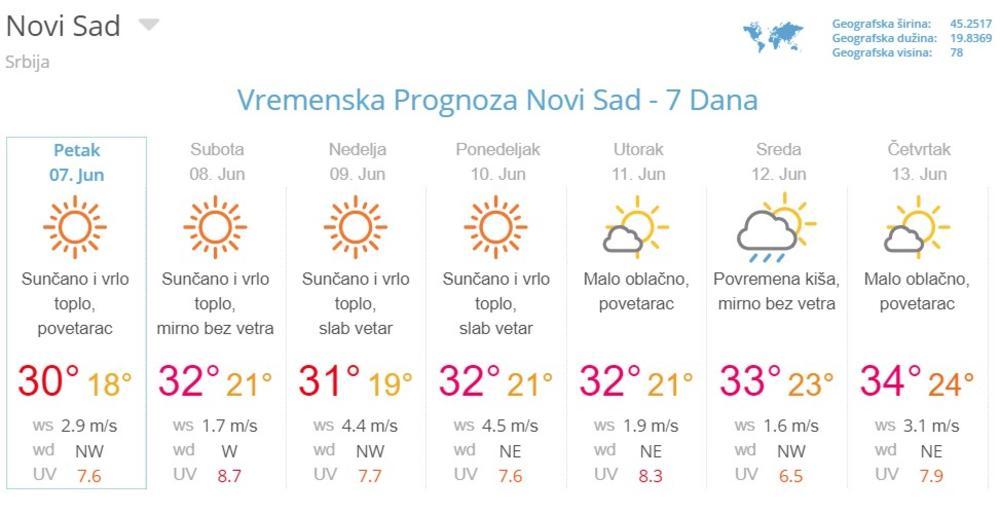Image resolution: width=1000 pixels, height=515 pixels.
Task: Switch to Nedelja 09. Jun forecast
Action: coord(357,162)
